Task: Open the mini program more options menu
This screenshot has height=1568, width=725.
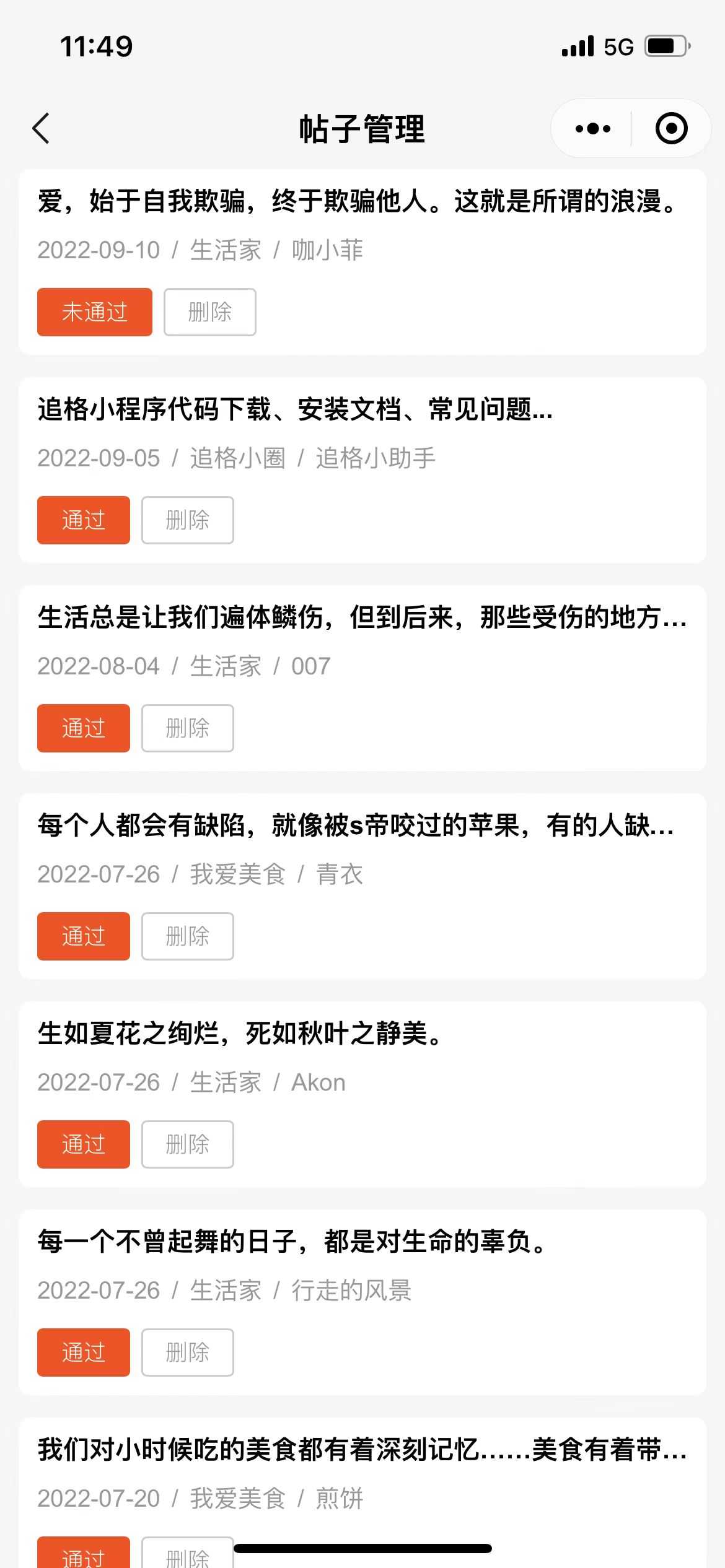Action: [592, 129]
